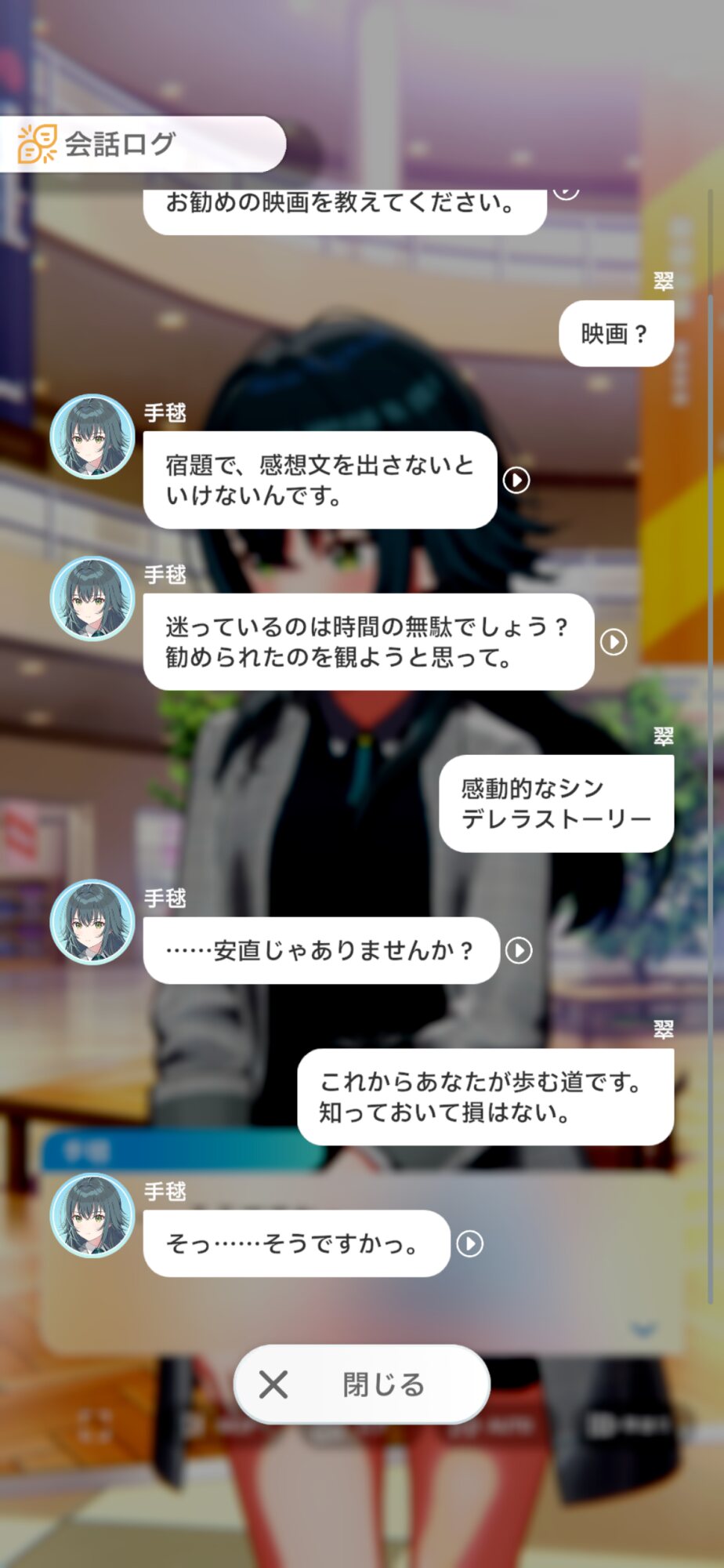Play voice for そっ……そうですかっ。 line

point(470,1243)
